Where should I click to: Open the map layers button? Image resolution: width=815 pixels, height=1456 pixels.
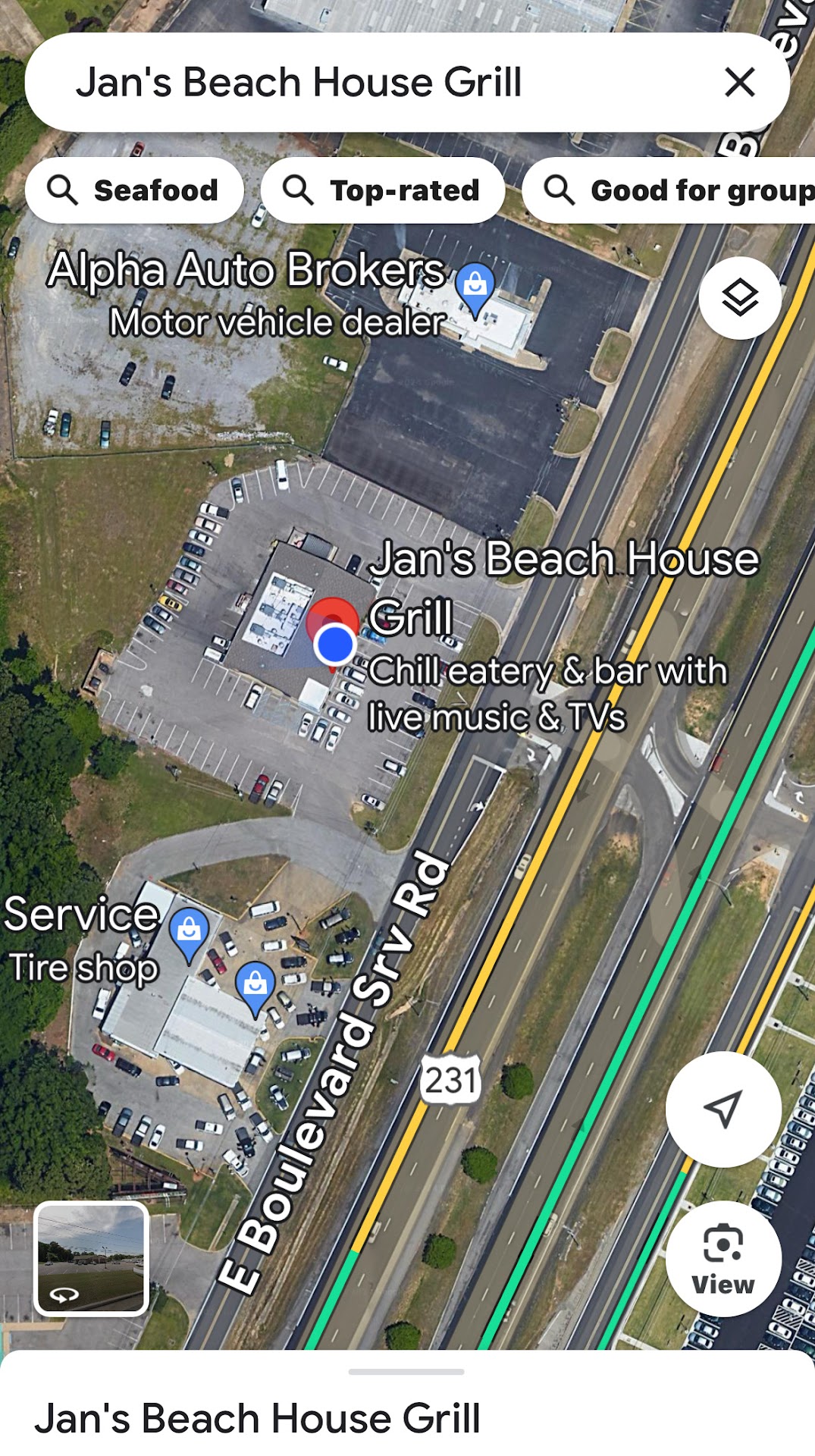[x=739, y=297]
